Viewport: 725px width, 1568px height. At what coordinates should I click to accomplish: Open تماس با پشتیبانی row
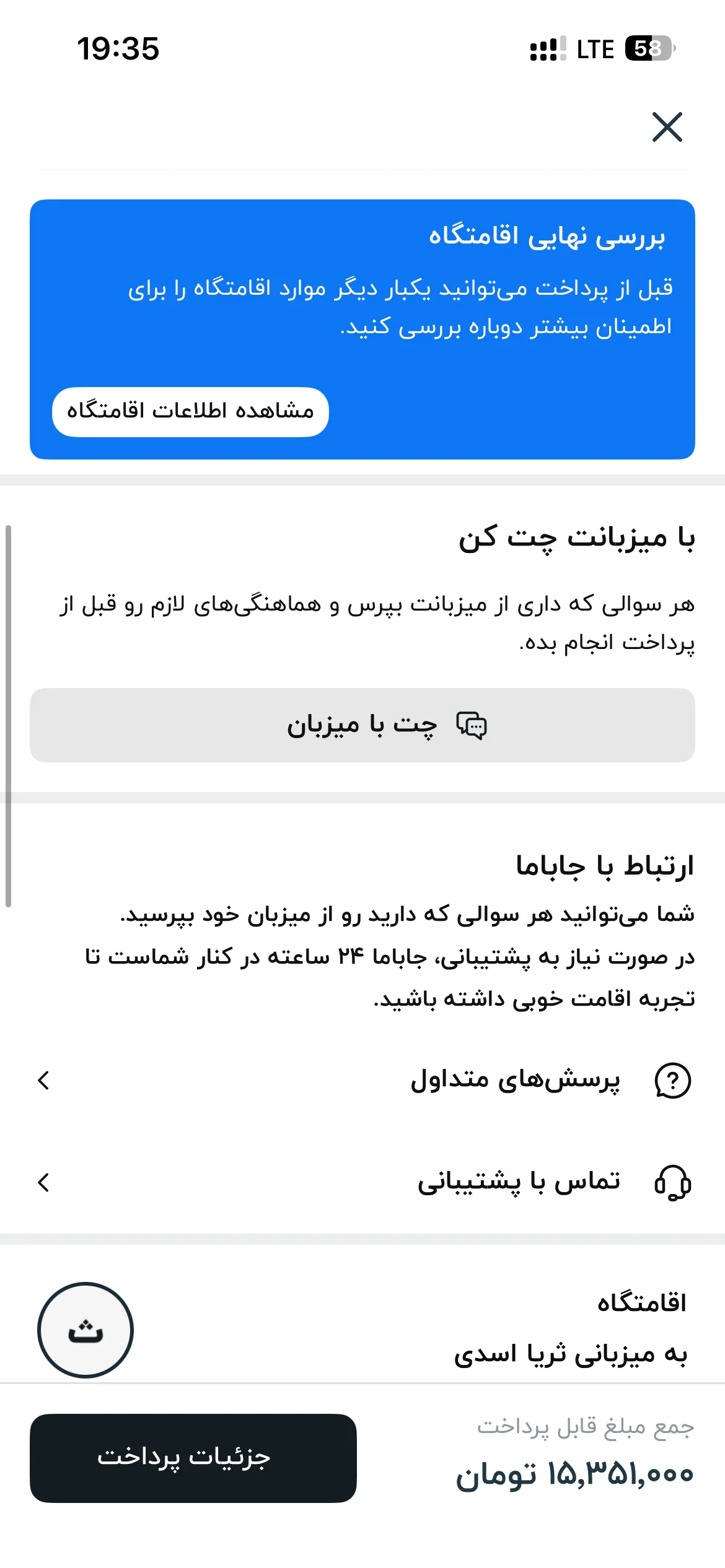362,1182
